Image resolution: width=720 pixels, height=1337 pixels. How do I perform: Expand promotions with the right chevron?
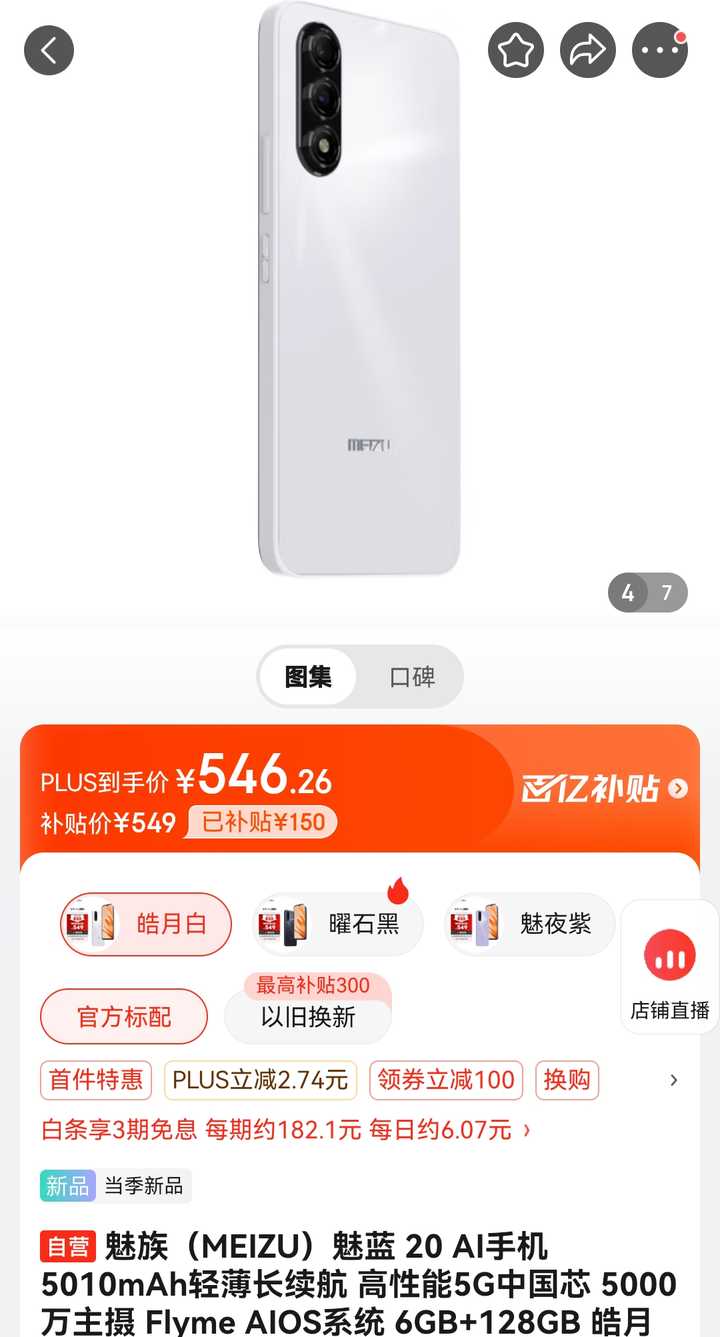pos(673,1080)
